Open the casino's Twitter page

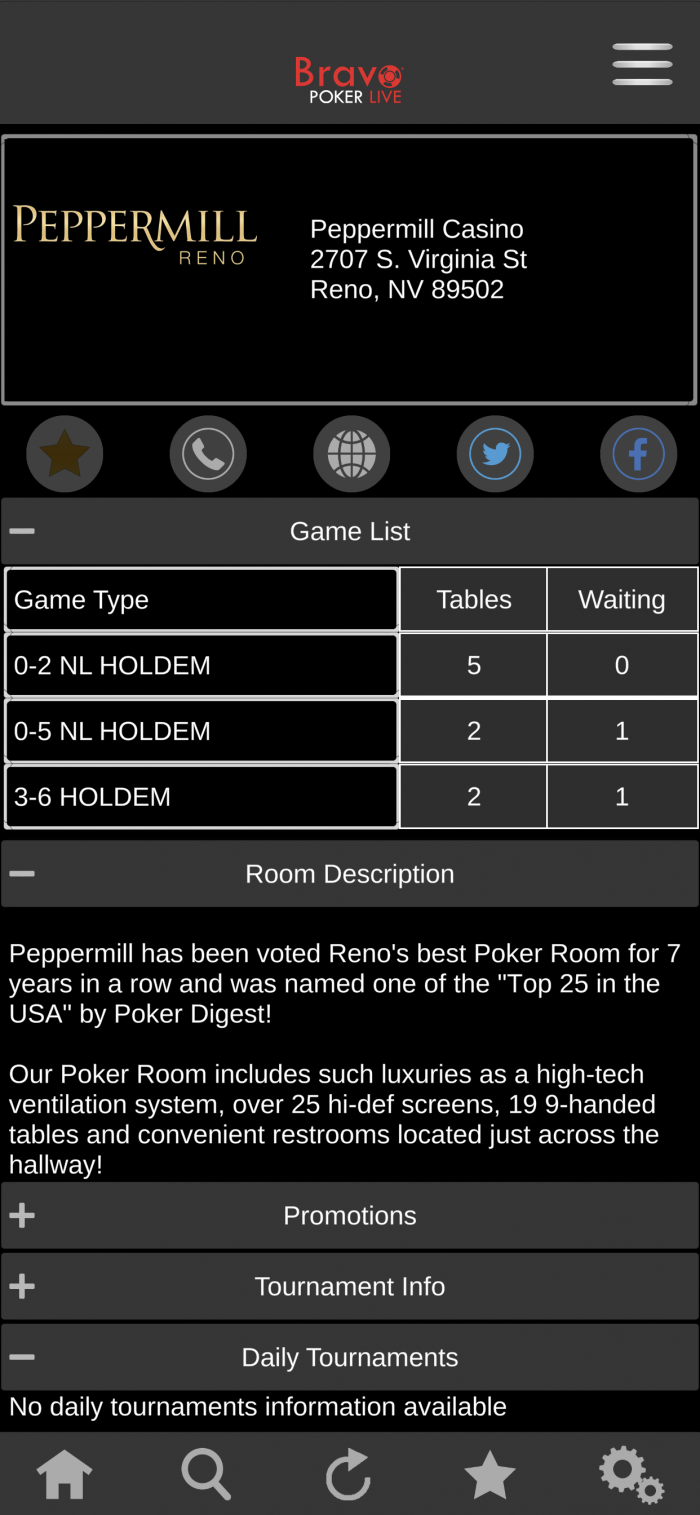pyautogui.click(x=495, y=454)
